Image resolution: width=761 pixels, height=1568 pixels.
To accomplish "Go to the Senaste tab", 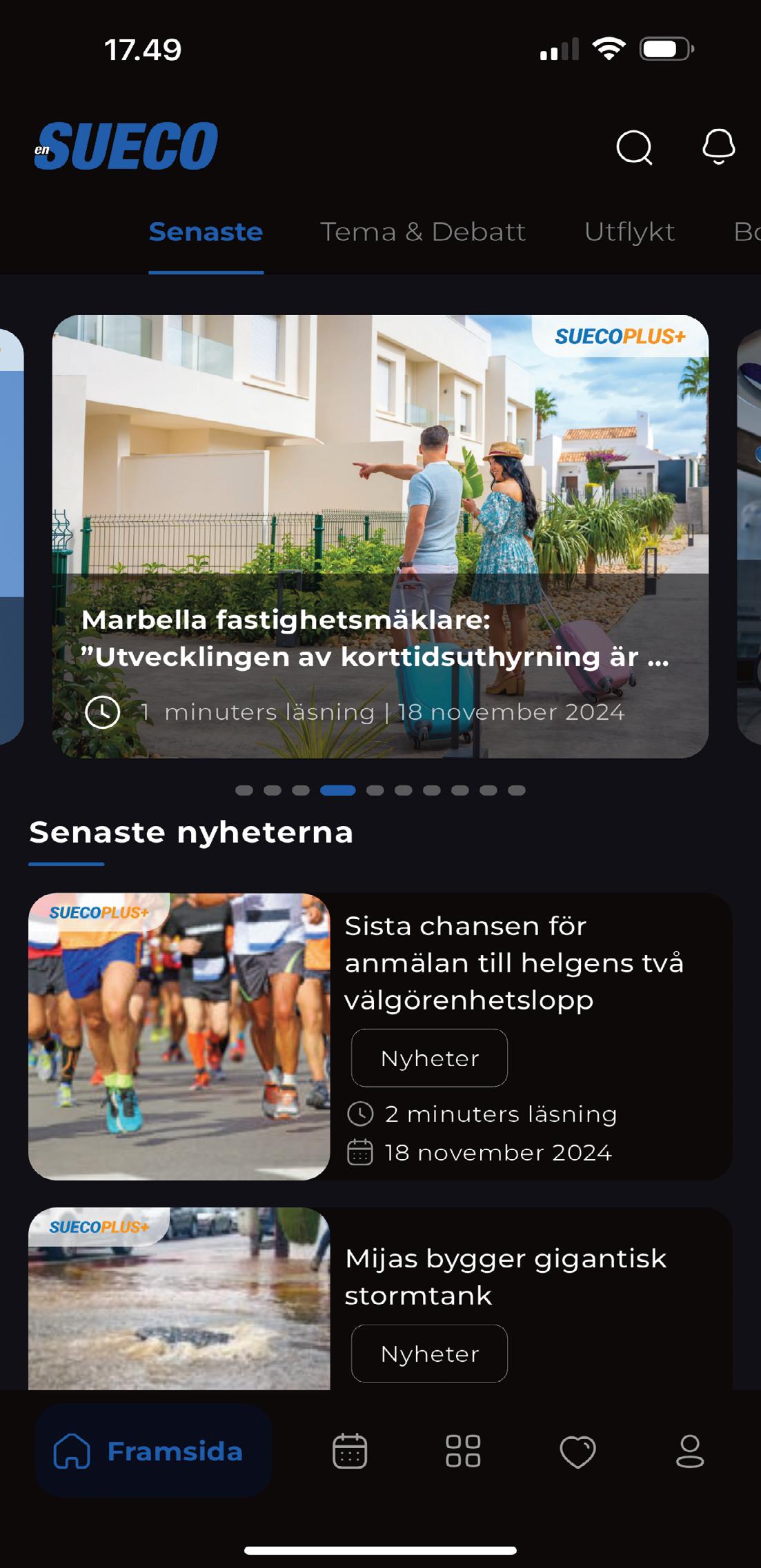I will pos(206,232).
